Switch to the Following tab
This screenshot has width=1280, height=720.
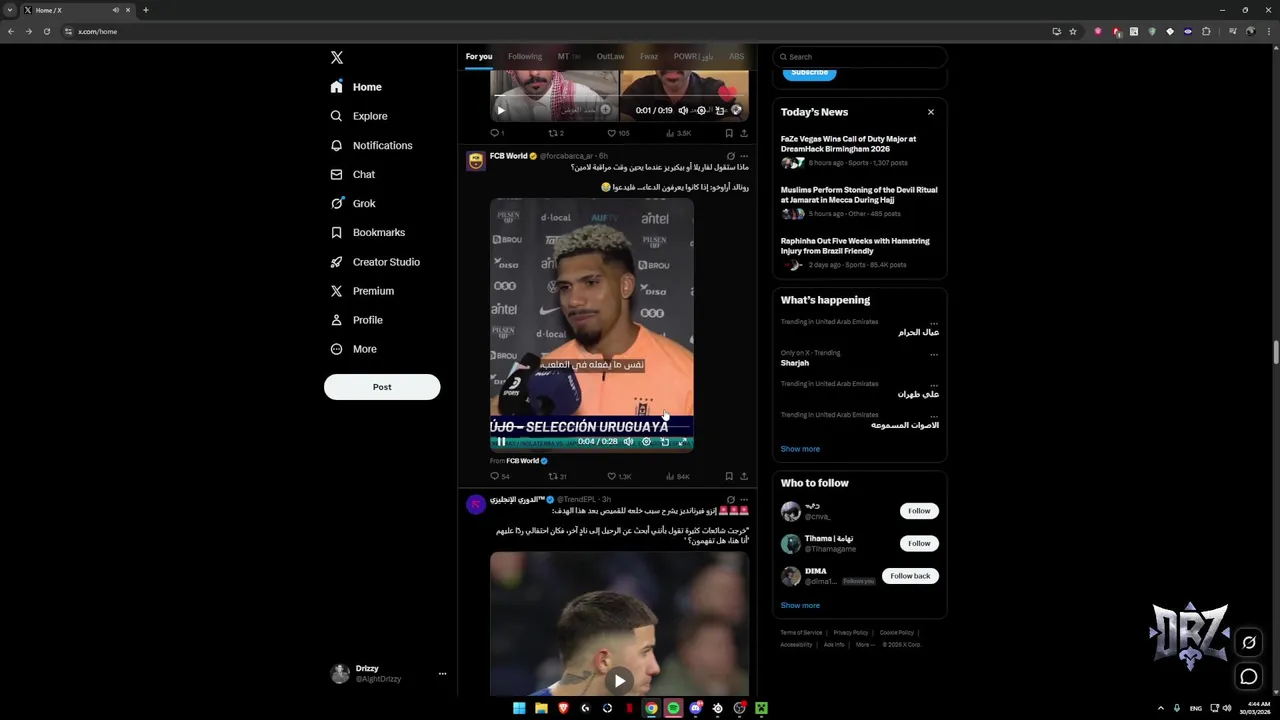[524, 57]
